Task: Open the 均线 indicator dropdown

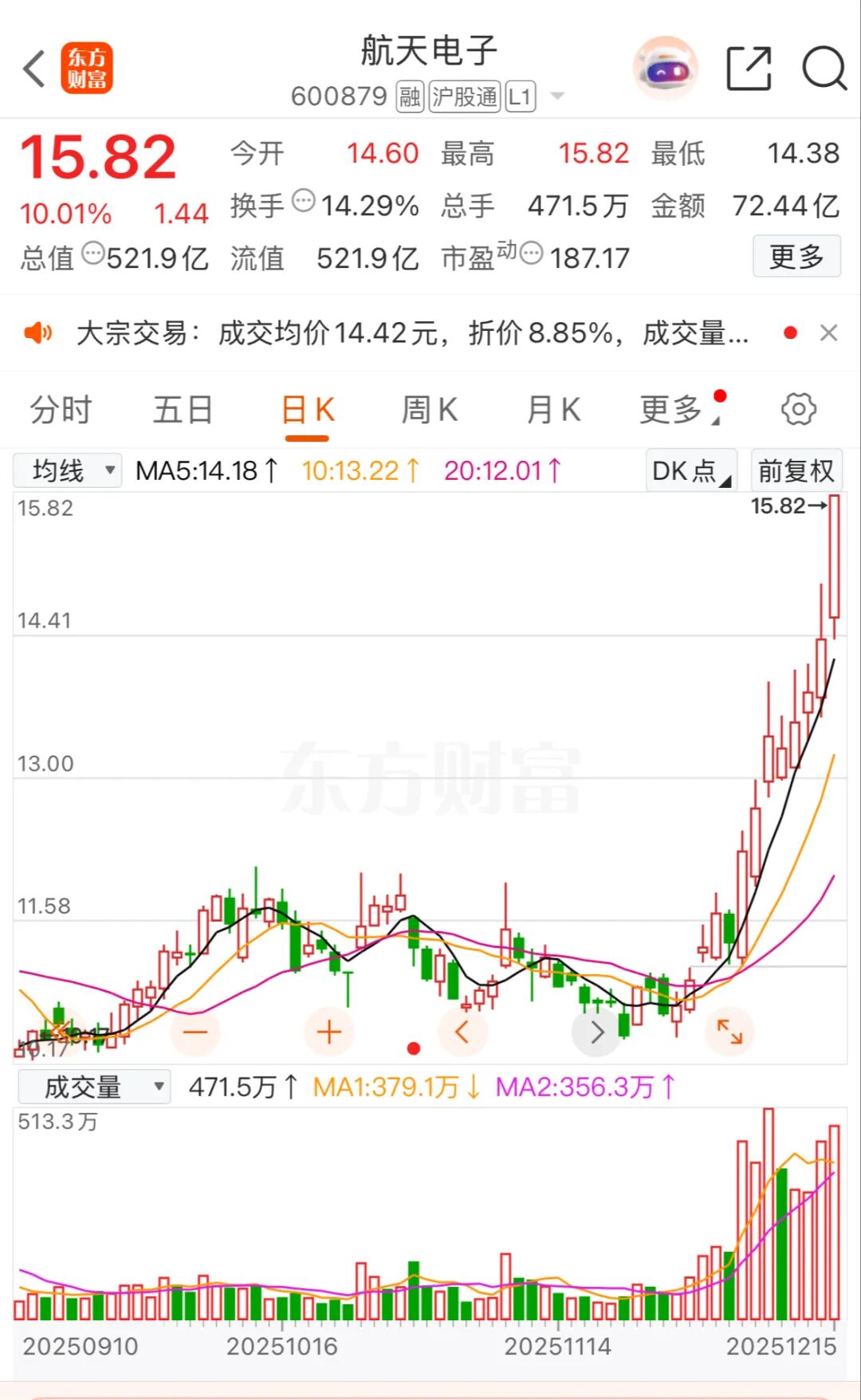Action: [68, 470]
